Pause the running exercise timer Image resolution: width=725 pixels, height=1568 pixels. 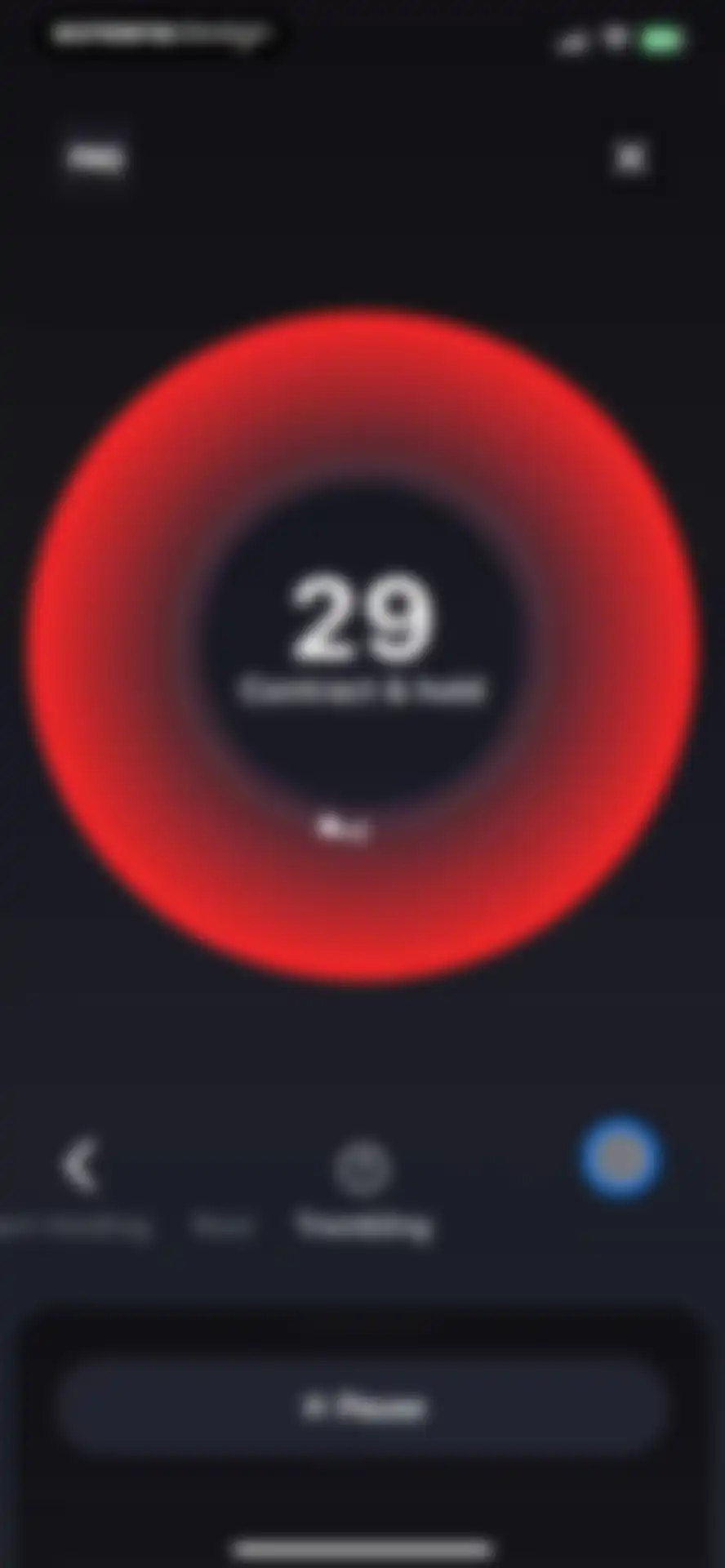(x=363, y=1406)
